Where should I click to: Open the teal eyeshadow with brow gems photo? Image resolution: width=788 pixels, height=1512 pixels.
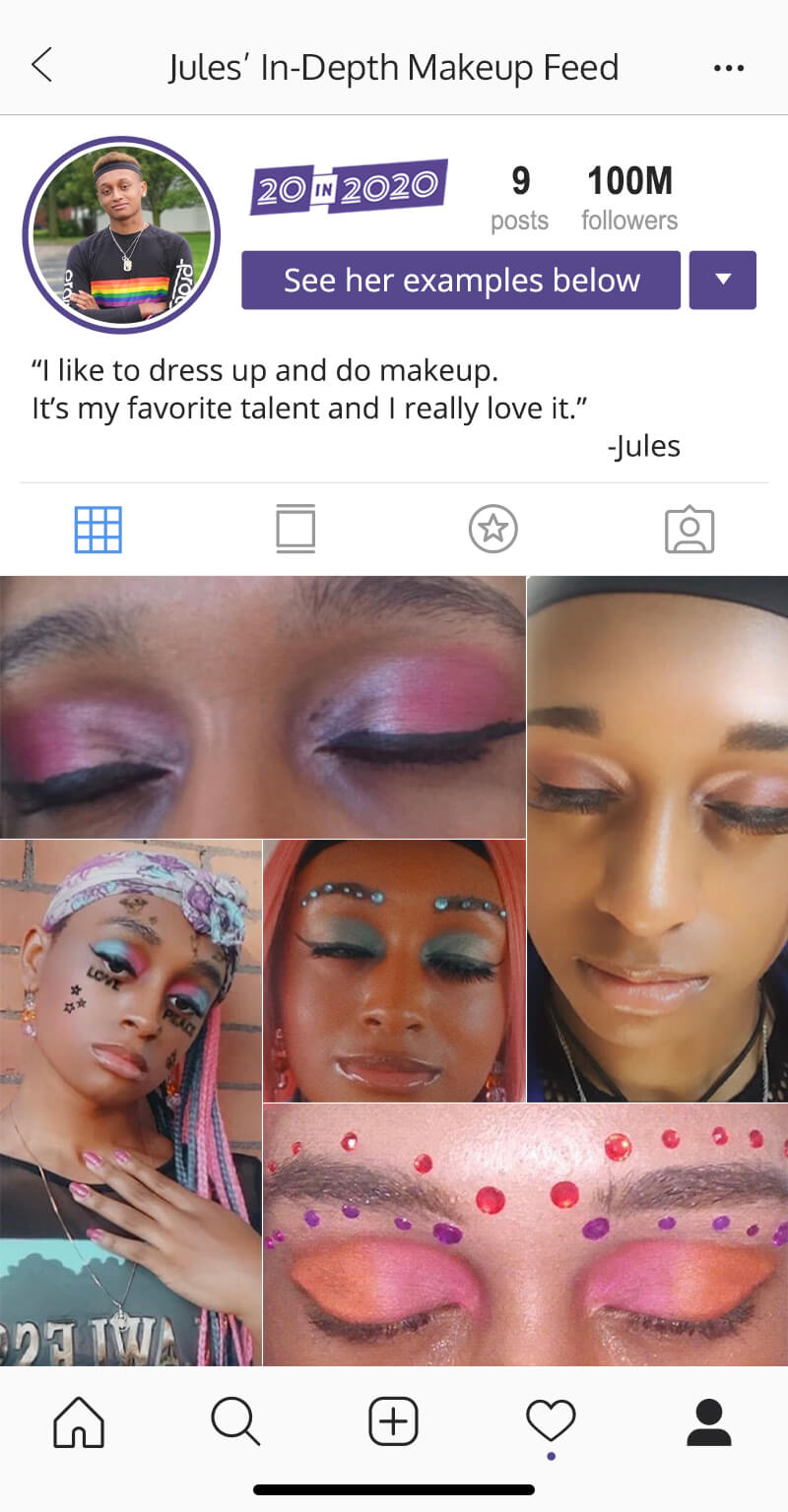[x=394, y=971]
